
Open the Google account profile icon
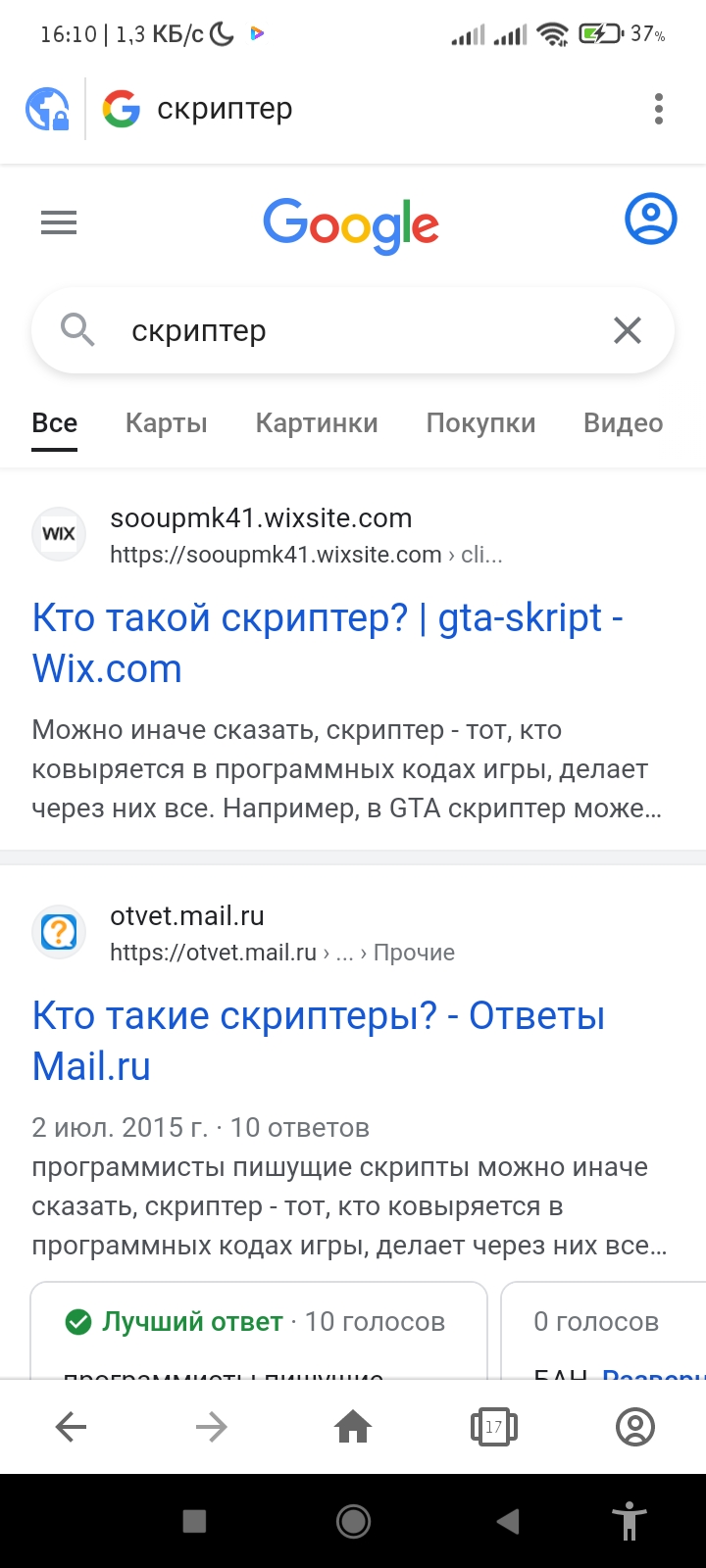tap(650, 220)
